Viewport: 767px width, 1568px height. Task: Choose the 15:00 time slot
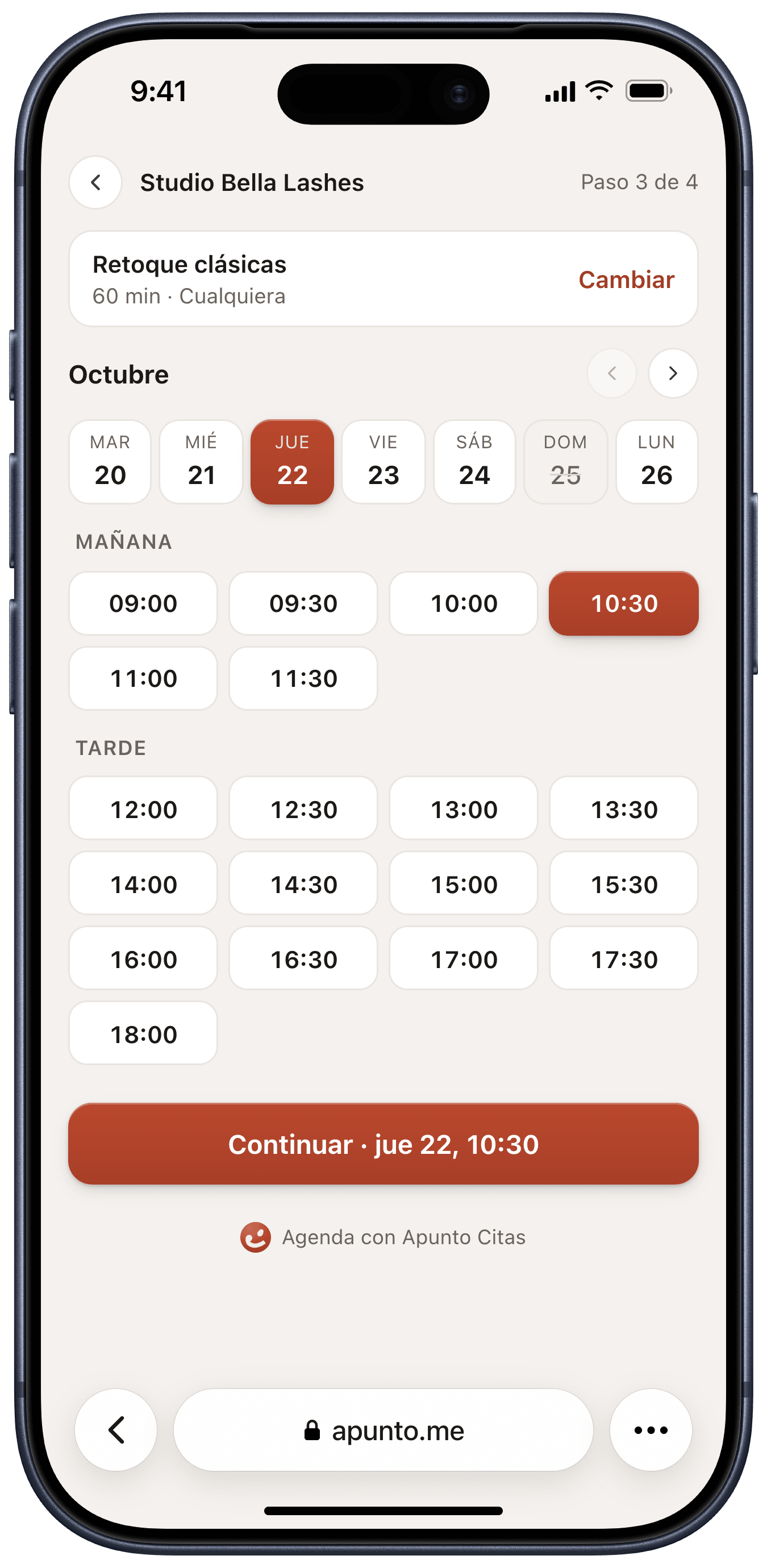click(x=464, y=884)
